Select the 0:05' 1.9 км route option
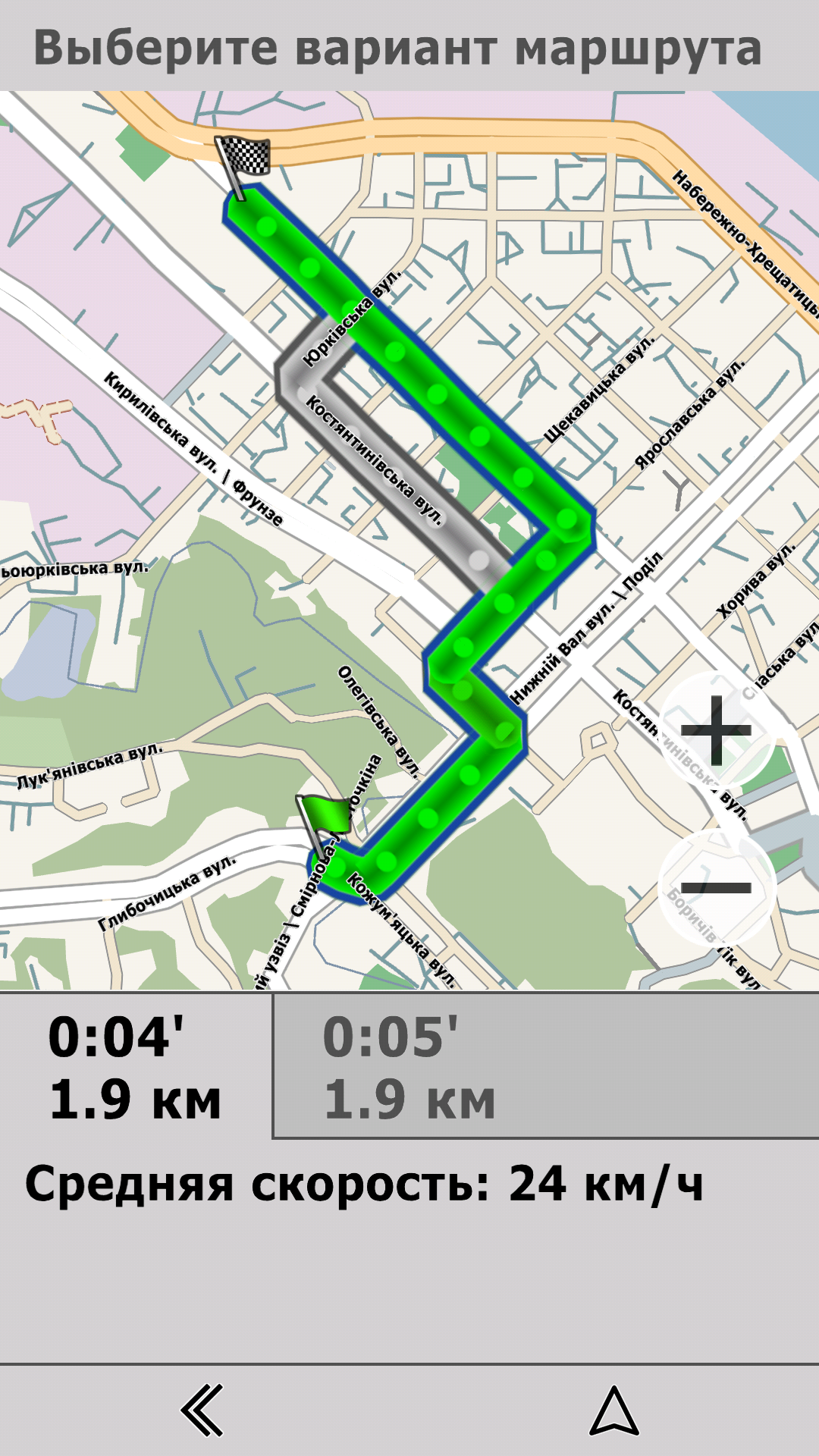Screen dimensions: 819x1456 point(544,1067)
